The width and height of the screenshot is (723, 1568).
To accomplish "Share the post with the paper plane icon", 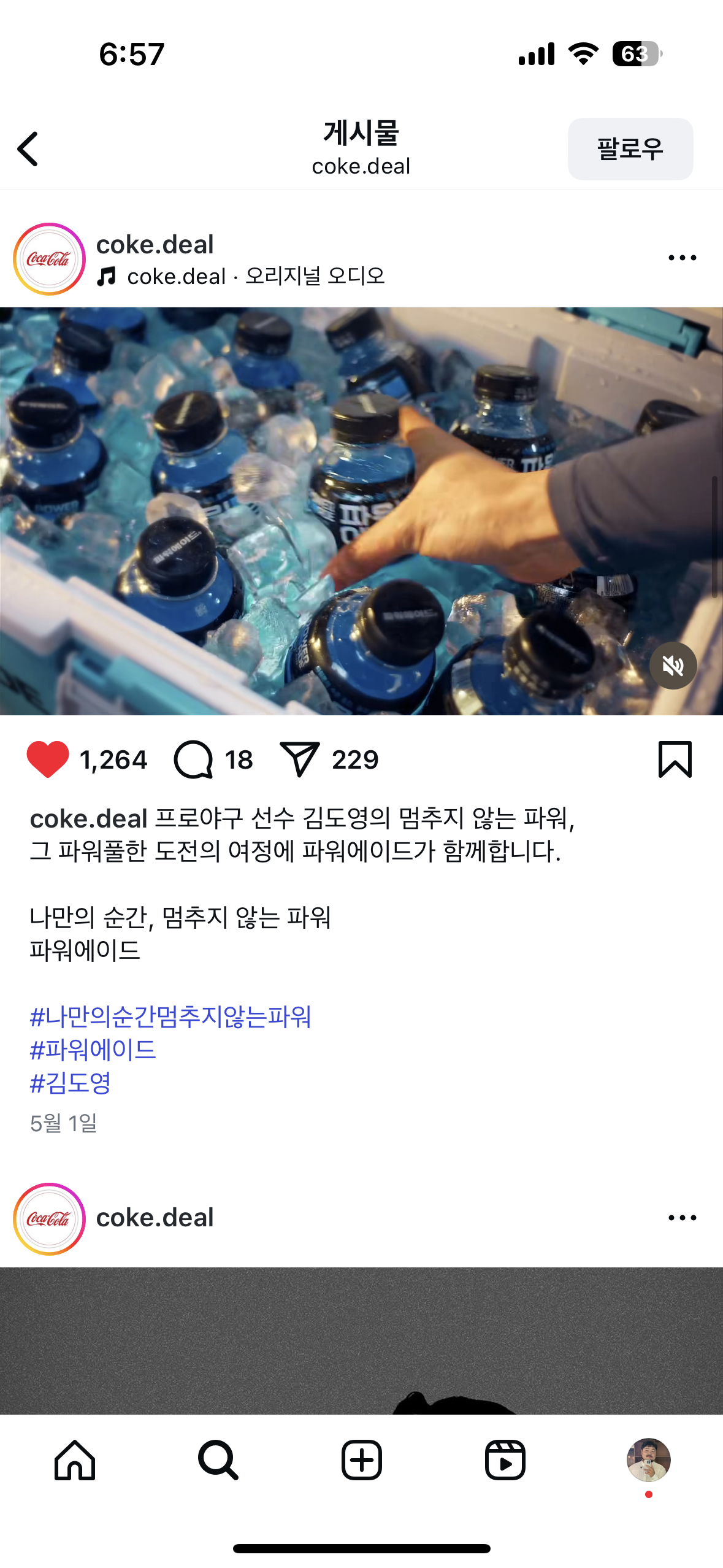I will point(299,759).
